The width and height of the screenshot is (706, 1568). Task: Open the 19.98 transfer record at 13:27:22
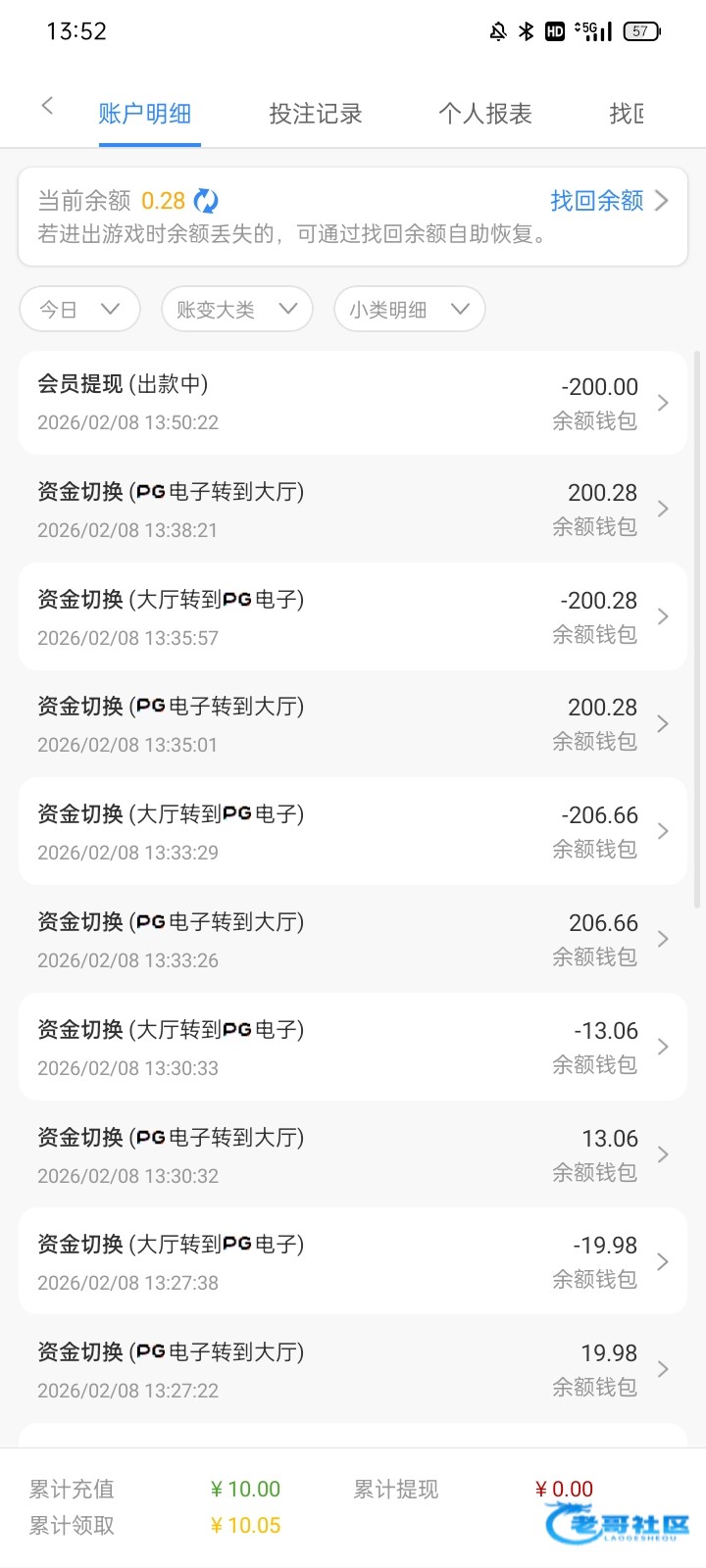pyautogui.click(x=352, y=1369)
